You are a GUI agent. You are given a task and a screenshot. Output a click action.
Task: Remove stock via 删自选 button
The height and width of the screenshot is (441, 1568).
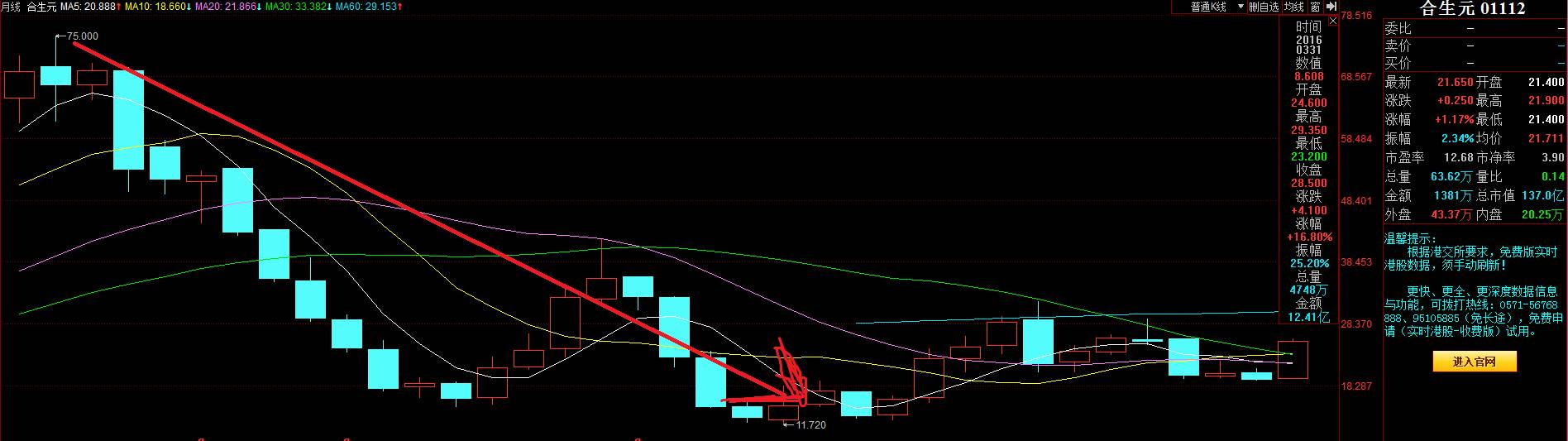(x=1264, y=7)
